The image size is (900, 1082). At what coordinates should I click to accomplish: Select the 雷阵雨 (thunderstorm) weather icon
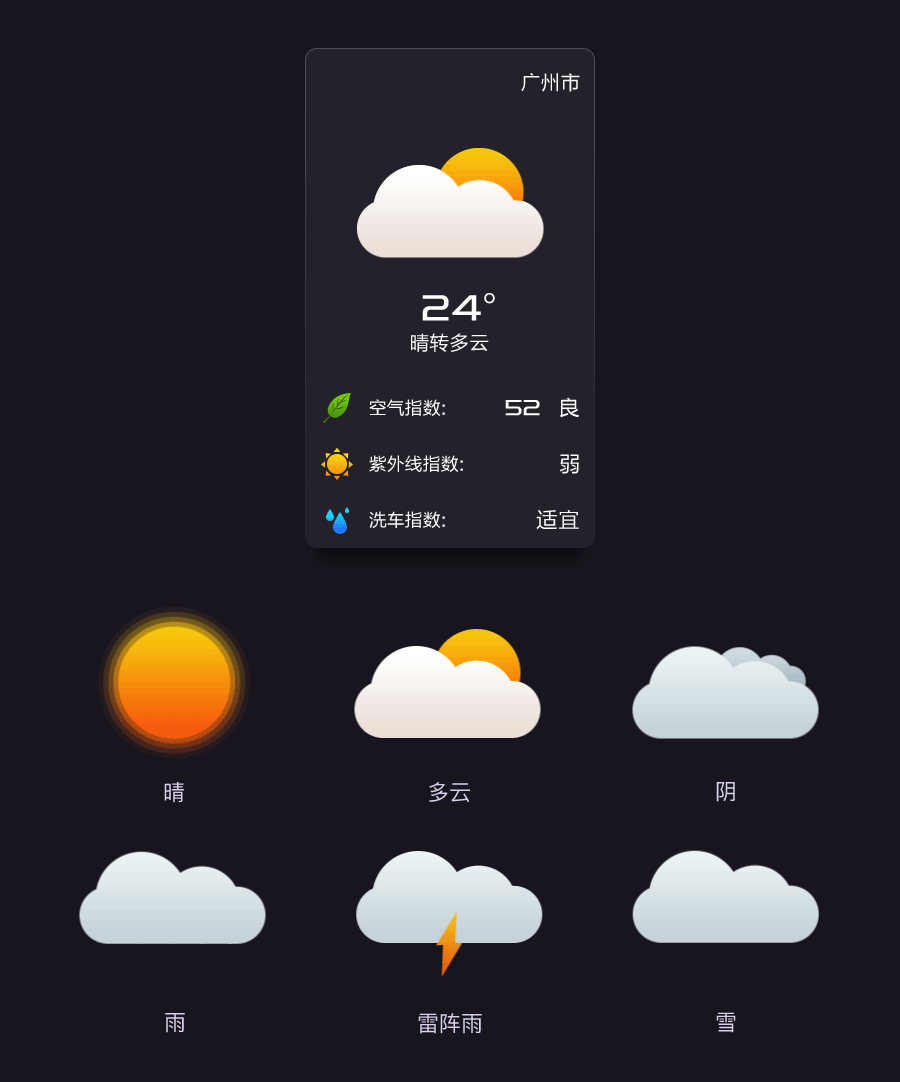[x=448, y=898]
